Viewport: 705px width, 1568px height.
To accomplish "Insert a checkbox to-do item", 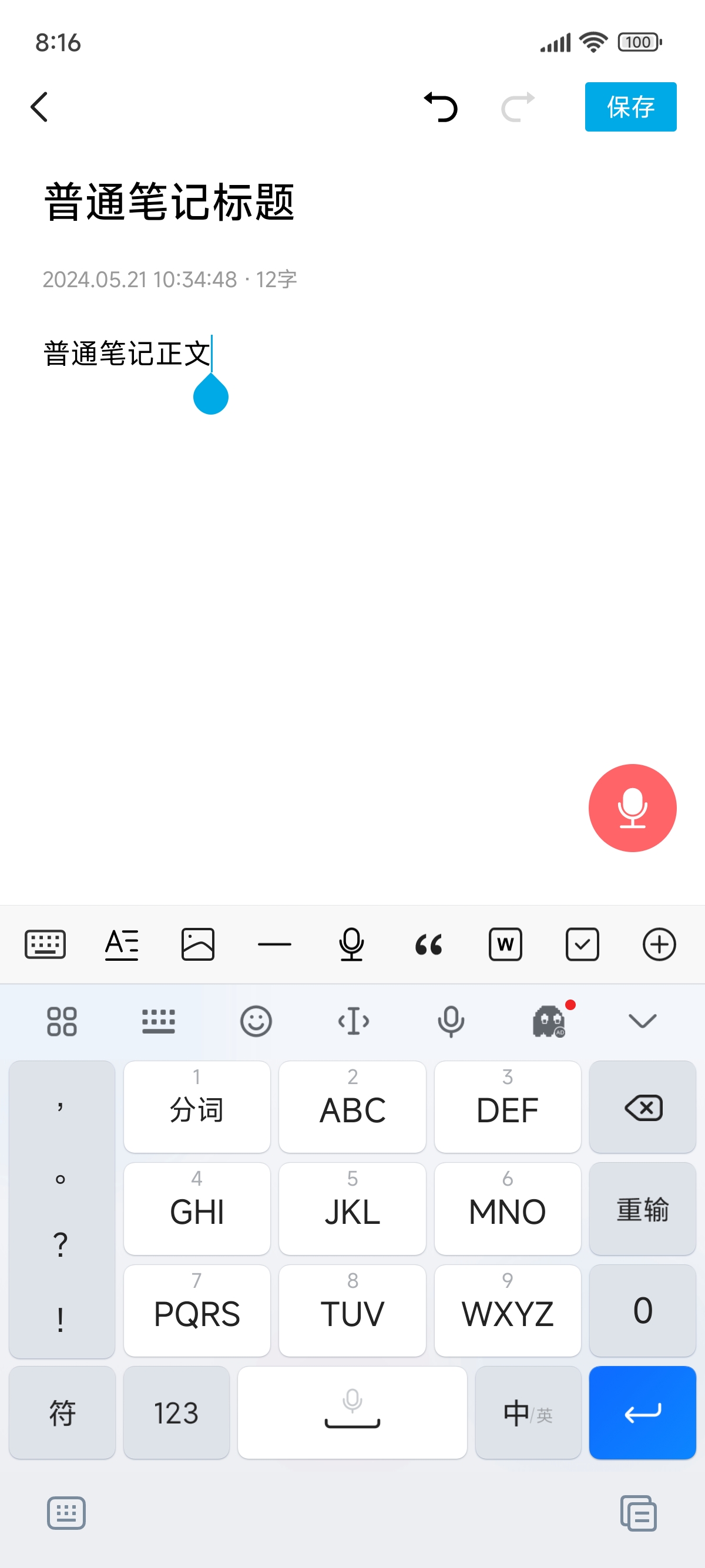I will [x=582, y=944].
